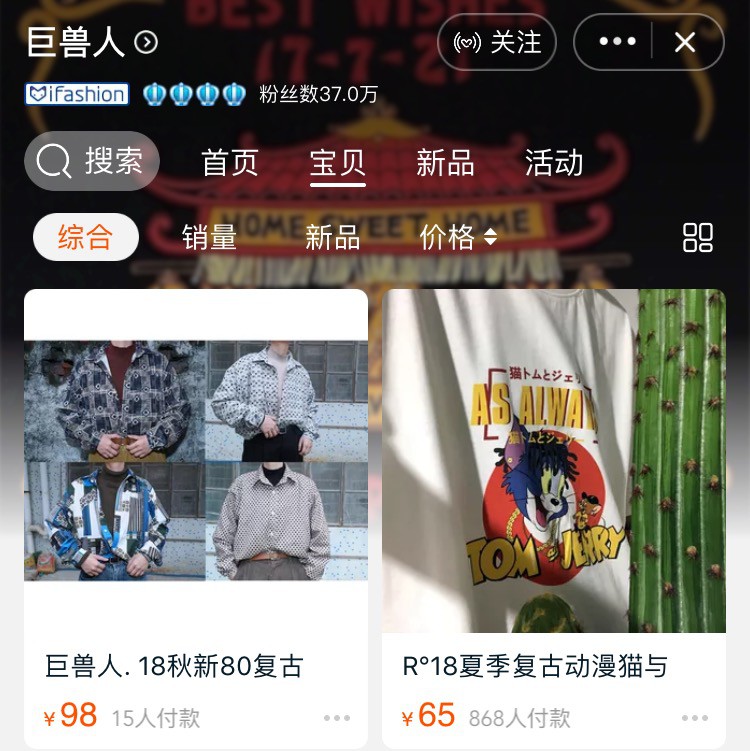This screenshot has height=751, width=750.
Task: Follow the shop with 关注 button
Action: (x=497, y=42)
